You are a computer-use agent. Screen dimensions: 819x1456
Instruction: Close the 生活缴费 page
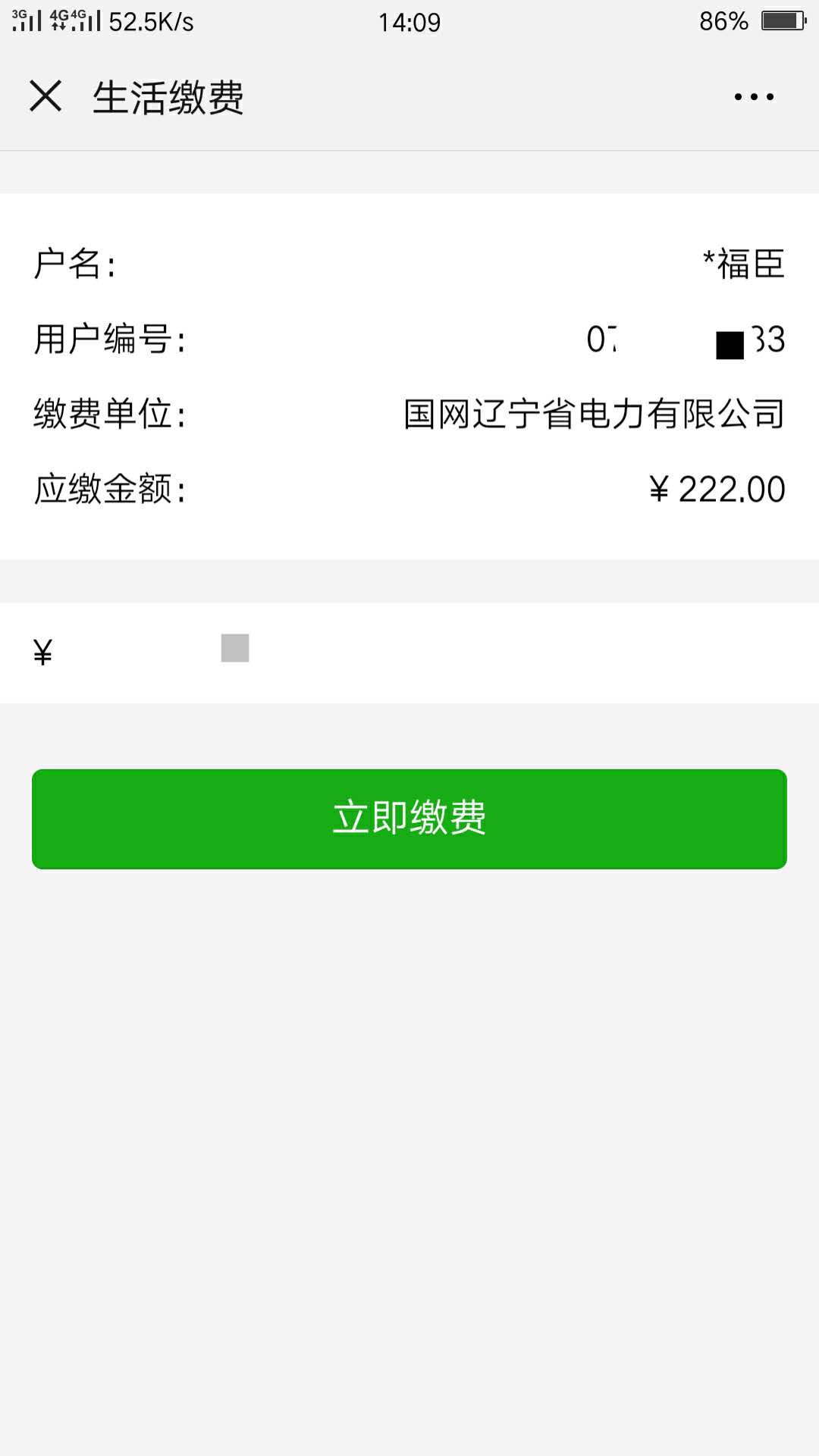(x=45, y=96)
